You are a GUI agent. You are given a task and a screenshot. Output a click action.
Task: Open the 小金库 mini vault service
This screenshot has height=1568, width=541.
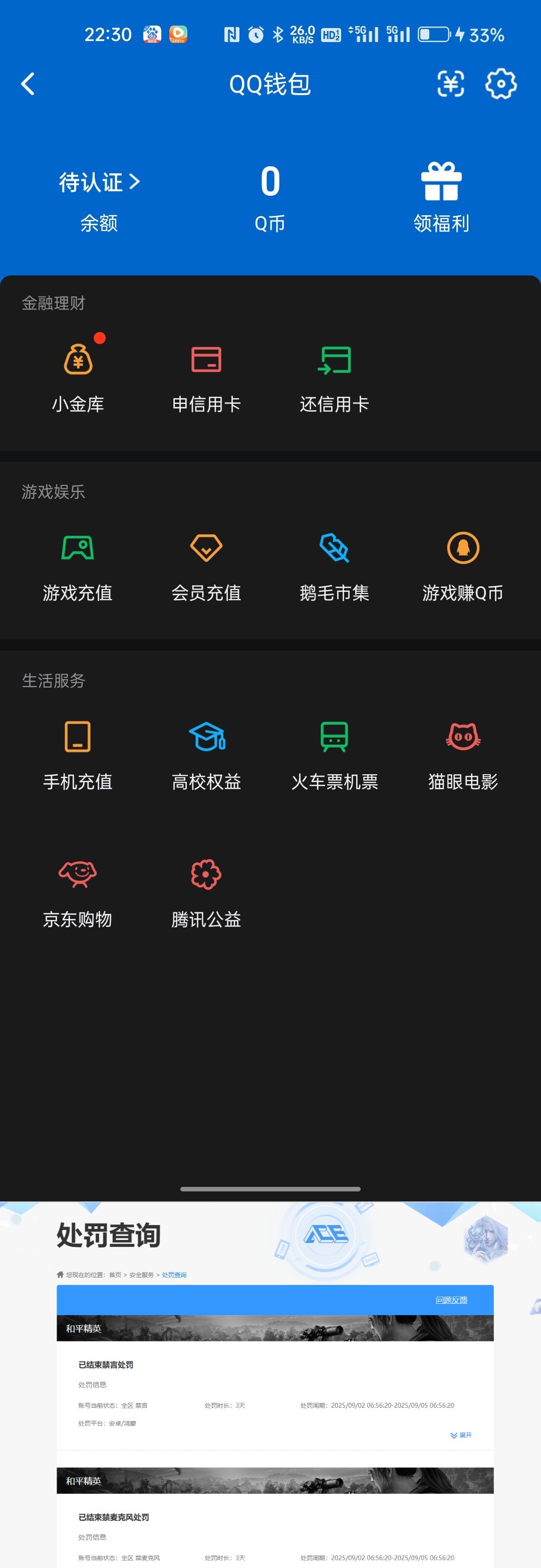[78, 374]
